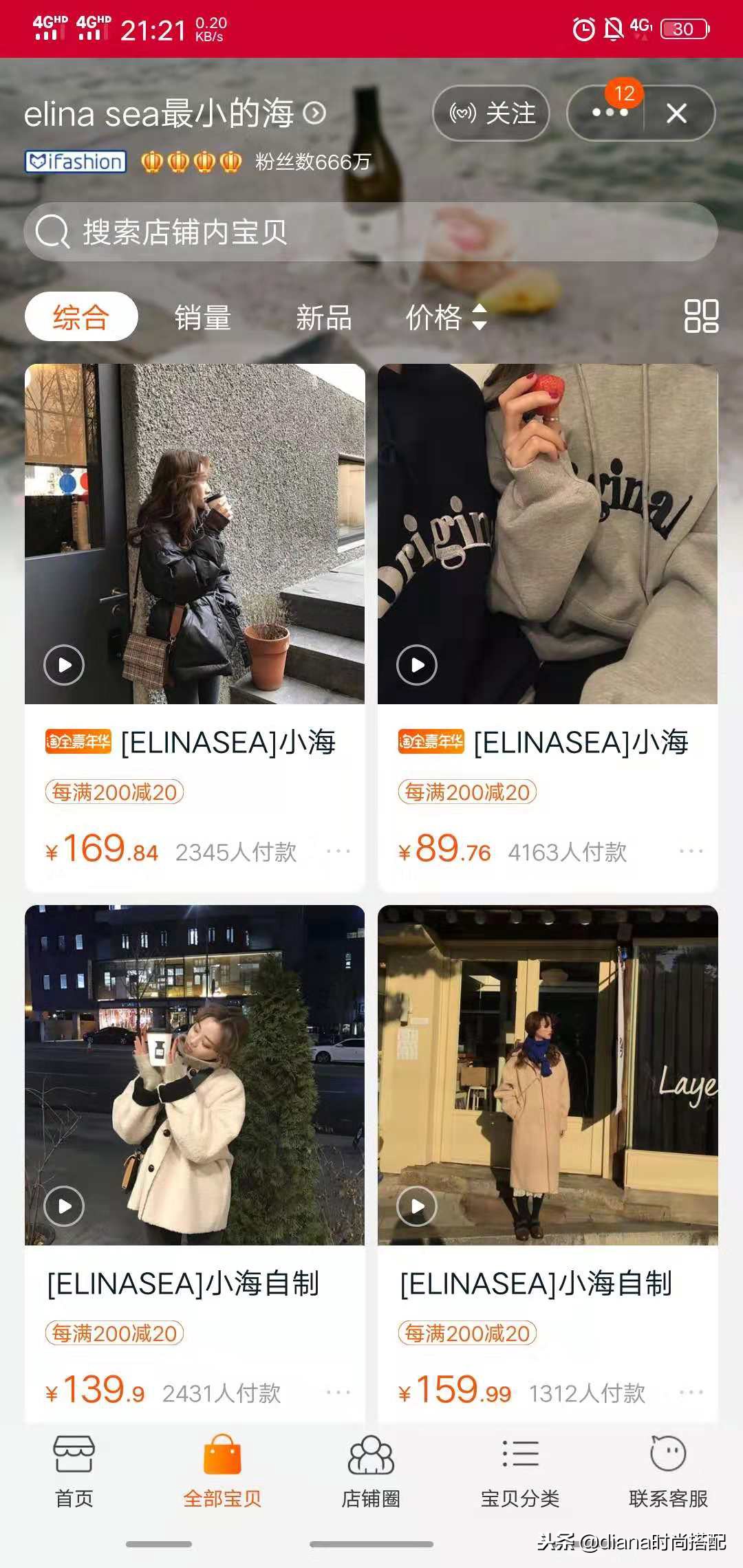
Task: Follow the shop with the 关注 button
Action: pyautogui.click(x=491, y=113)
